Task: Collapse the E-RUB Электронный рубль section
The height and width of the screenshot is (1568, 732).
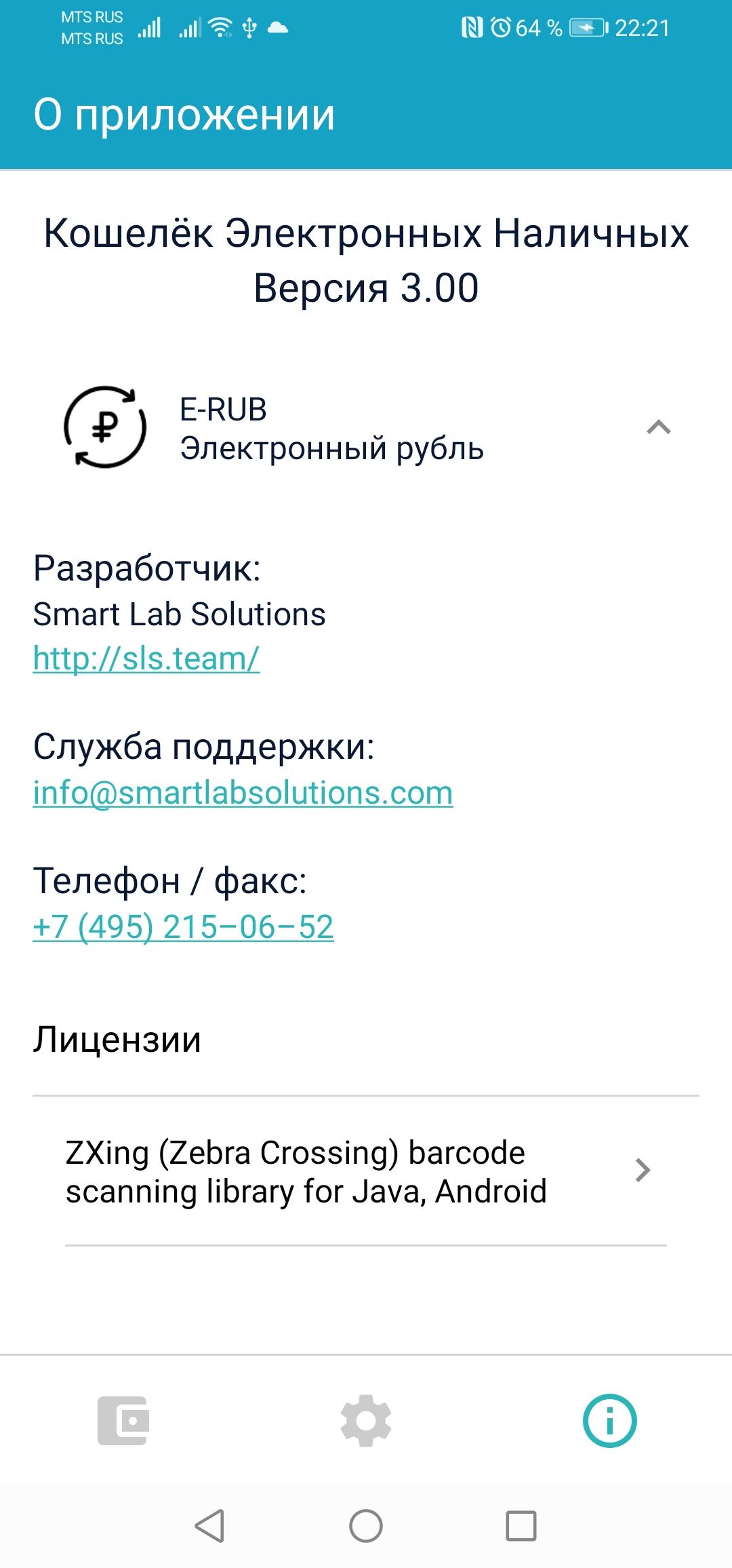Action: pyautogui.click(x=658, y=427)
